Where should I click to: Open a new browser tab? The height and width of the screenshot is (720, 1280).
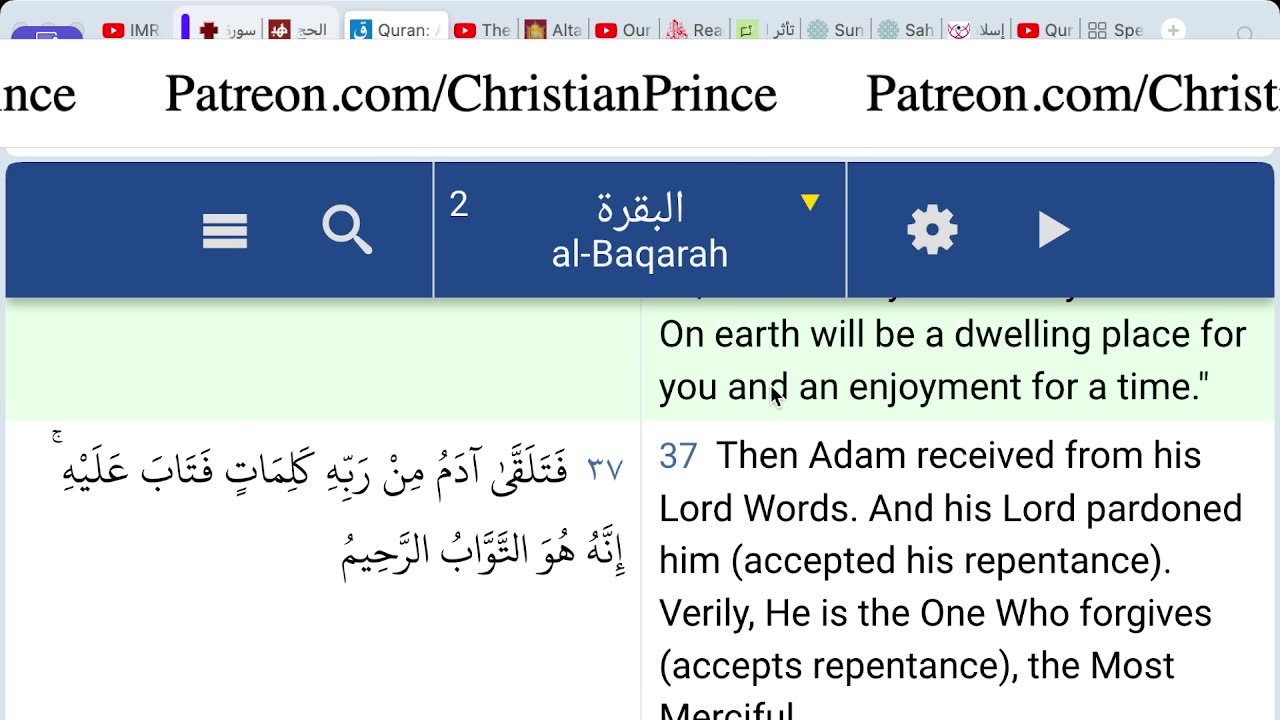1174,30
